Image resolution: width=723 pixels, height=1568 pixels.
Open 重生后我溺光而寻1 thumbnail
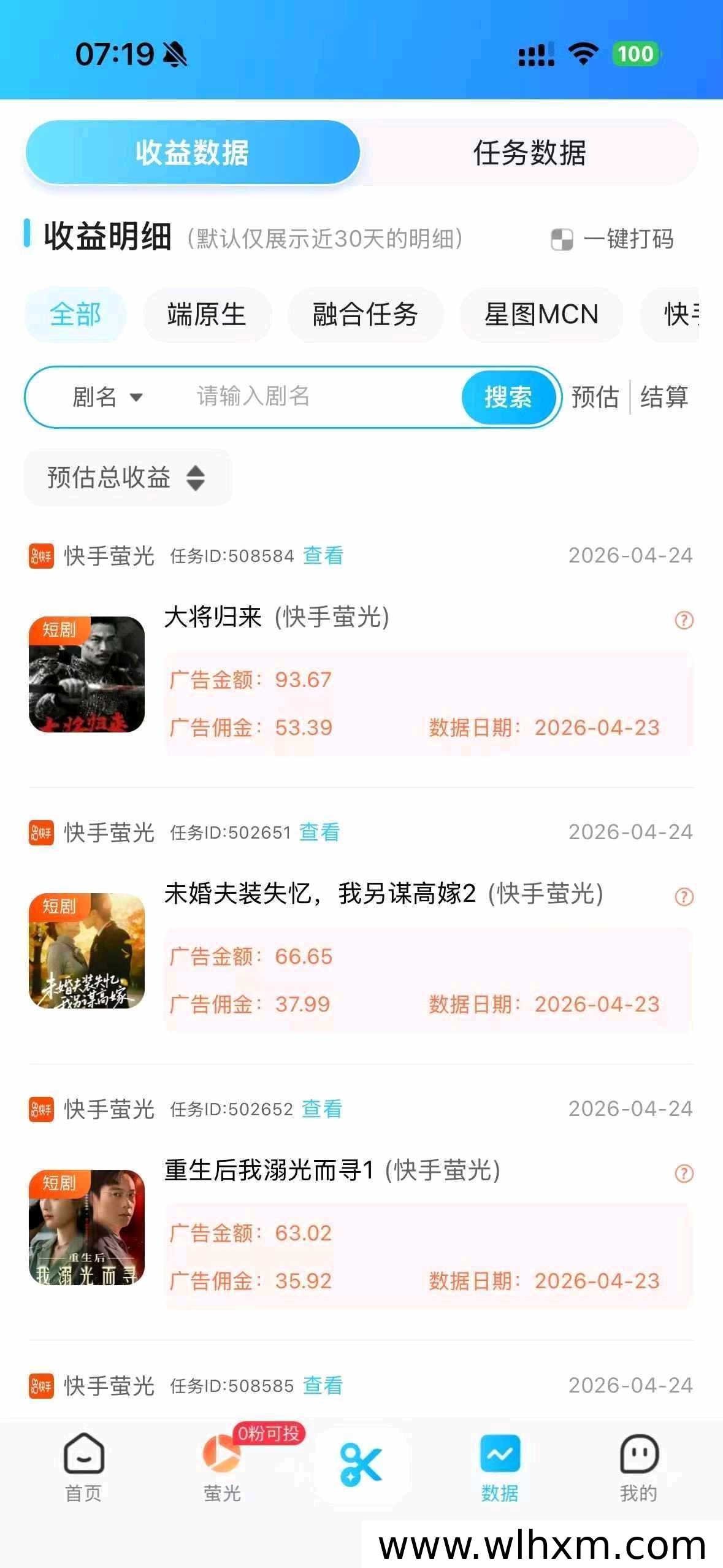click(x=86, y=1228)
